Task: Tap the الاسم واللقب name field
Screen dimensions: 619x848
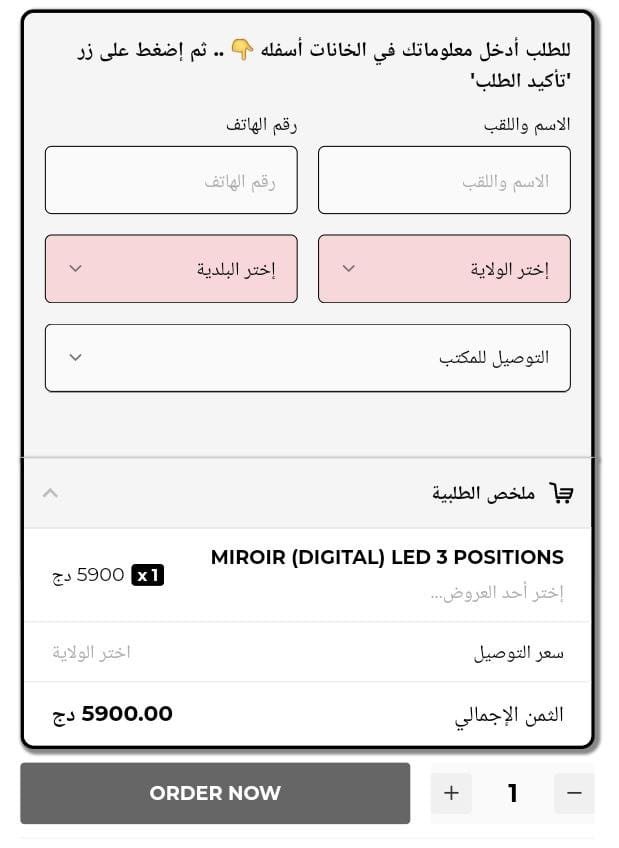Action: click(444, 180)
